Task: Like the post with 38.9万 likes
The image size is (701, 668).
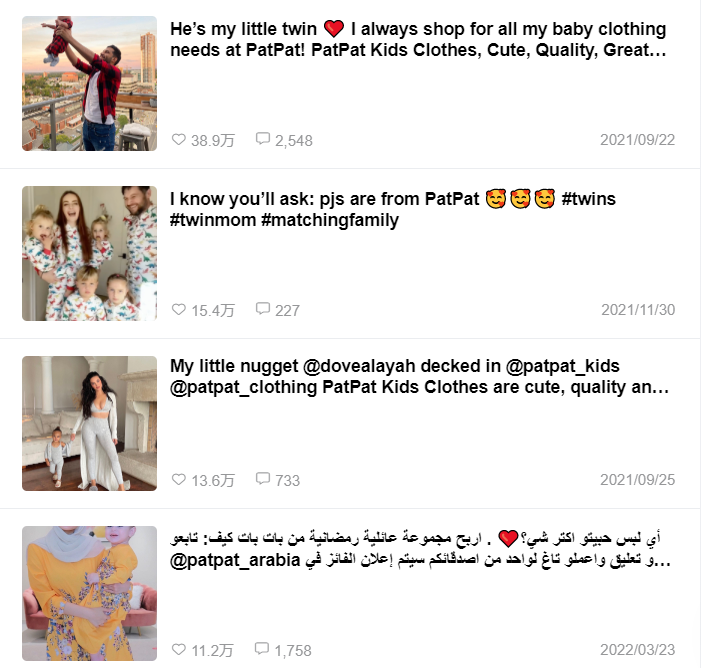Action: click(x=179, y=140)
